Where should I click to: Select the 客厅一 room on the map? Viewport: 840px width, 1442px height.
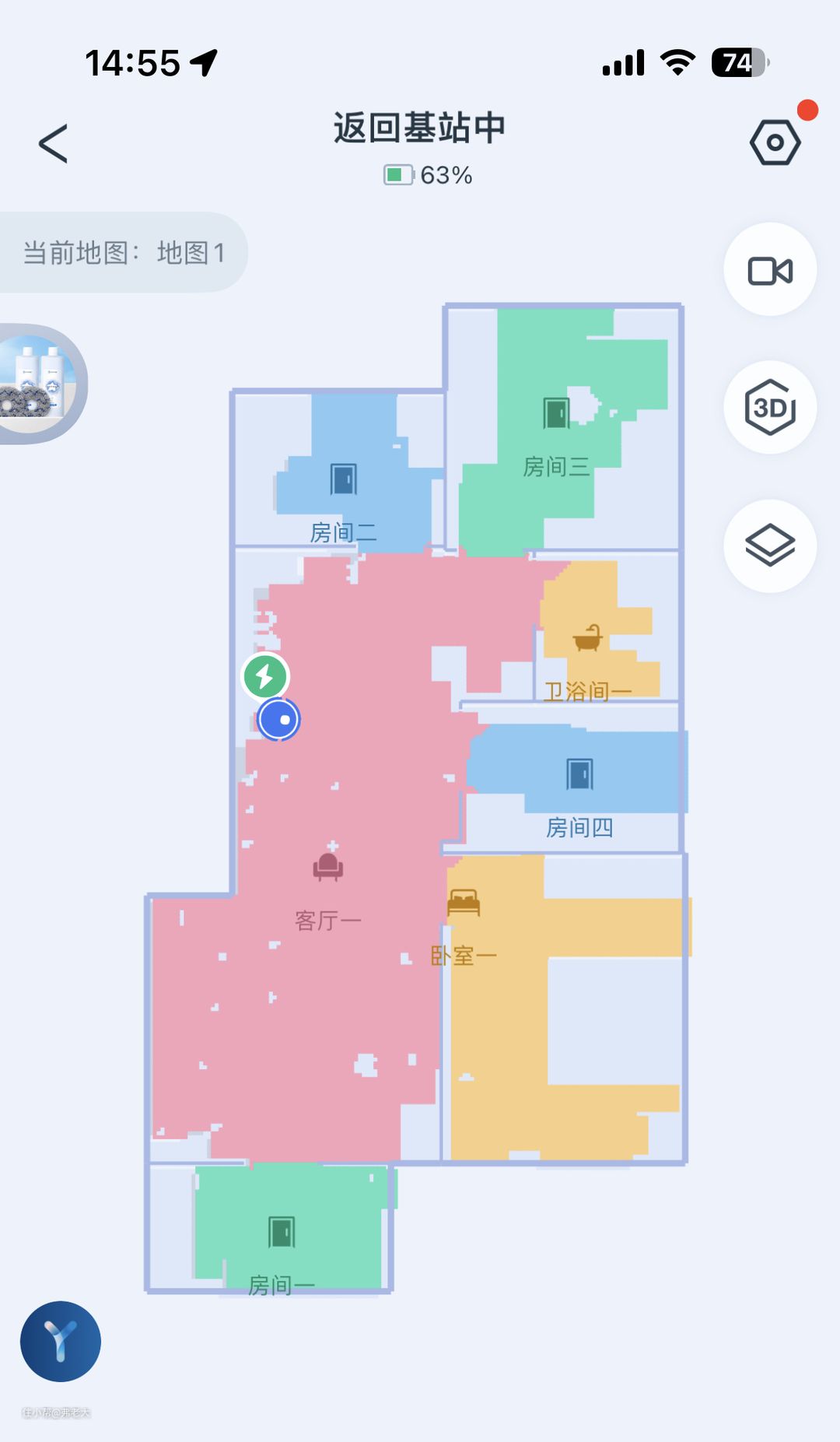[327, 895]
